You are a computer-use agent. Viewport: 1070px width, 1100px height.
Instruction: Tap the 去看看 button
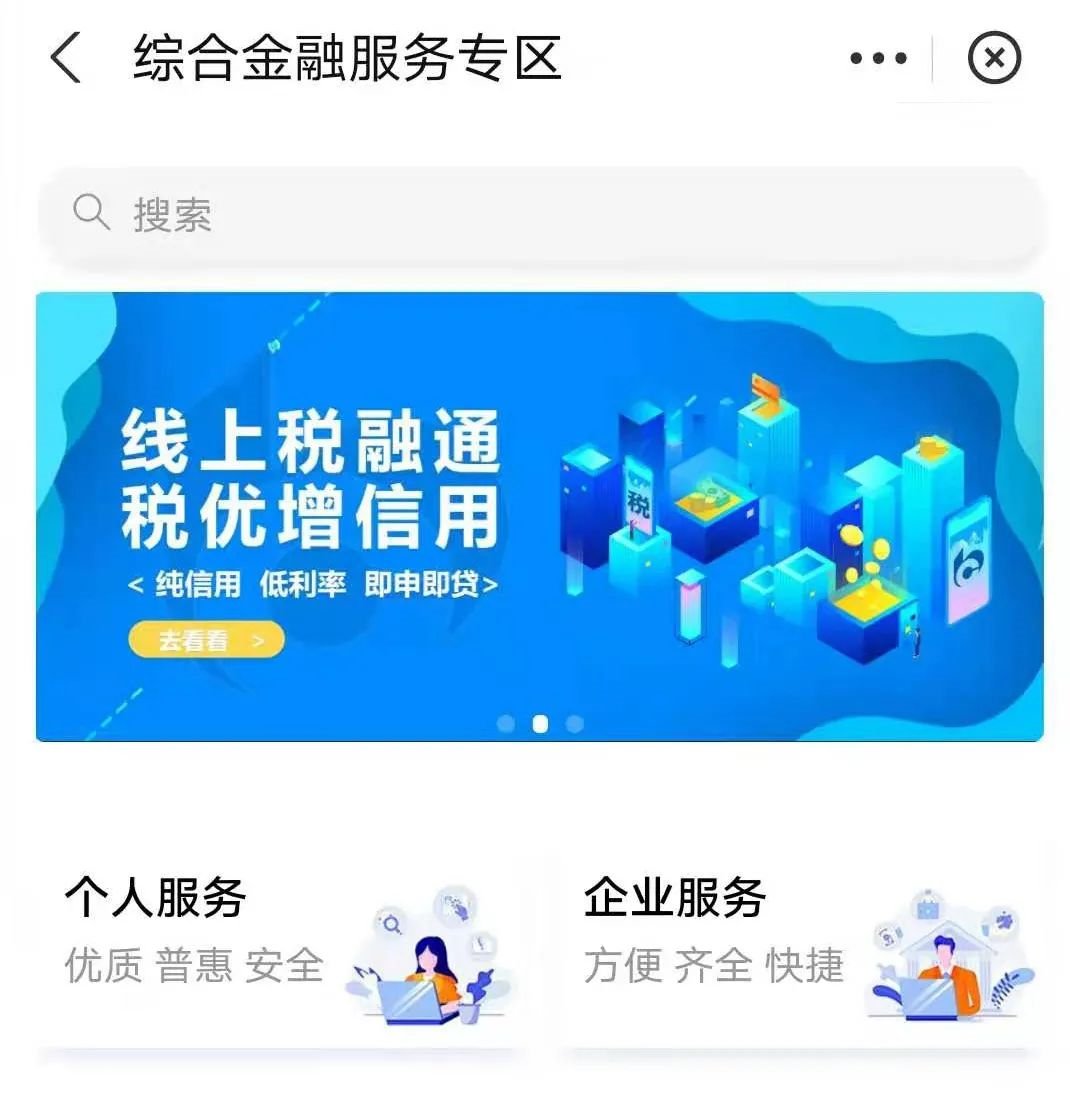click(x=206, y=640)
